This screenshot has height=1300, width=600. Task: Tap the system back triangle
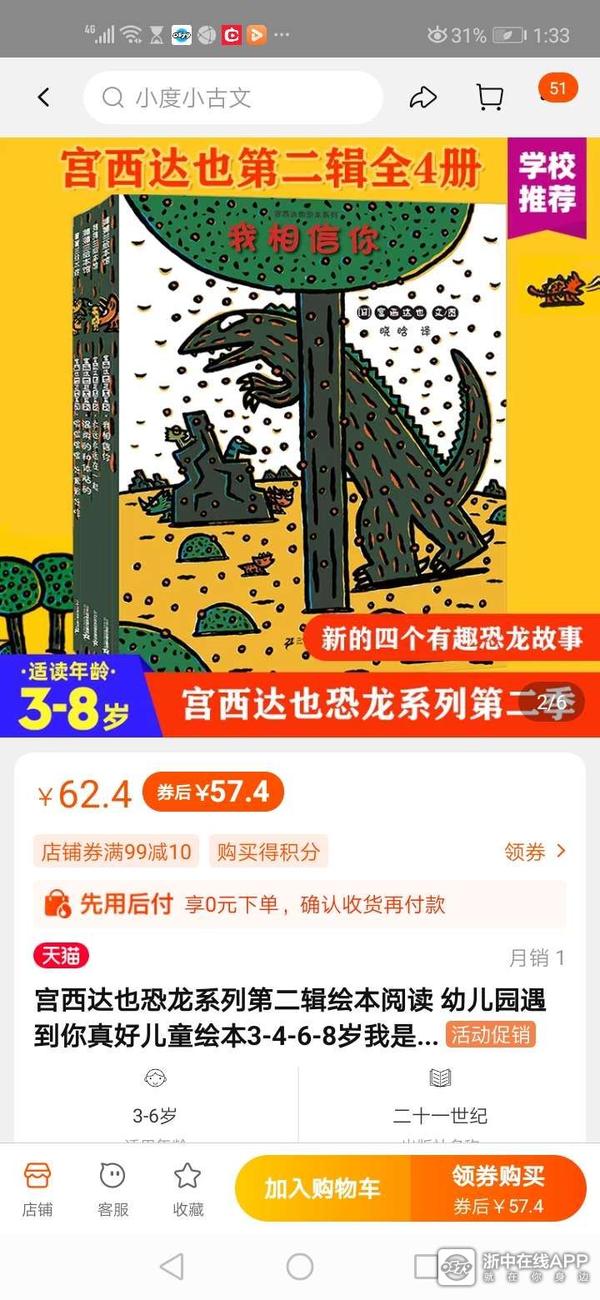172,1267
